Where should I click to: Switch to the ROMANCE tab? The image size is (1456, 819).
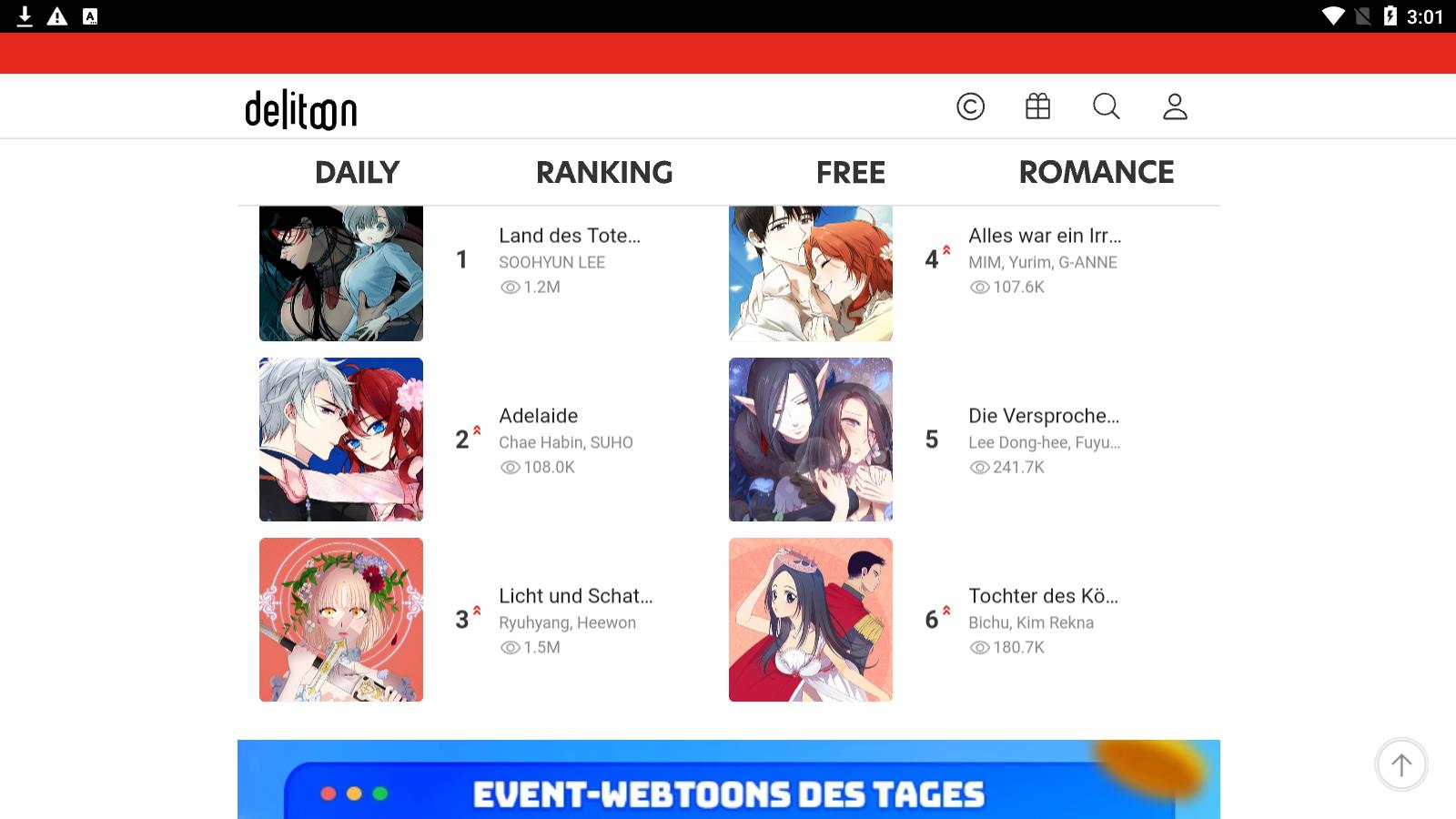click(x=1096, y=172)
